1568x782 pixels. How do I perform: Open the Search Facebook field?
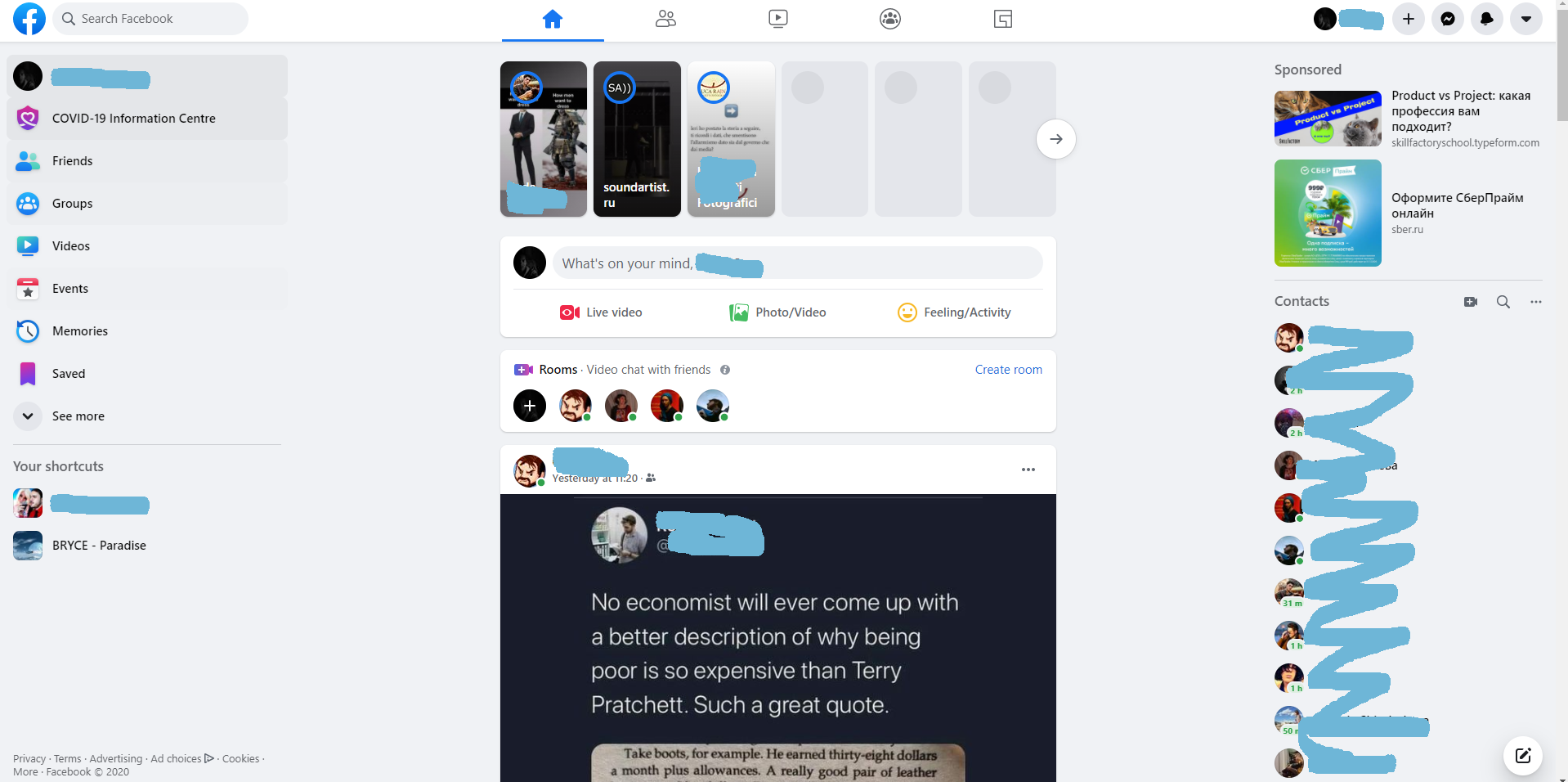[x=151, y=19]
